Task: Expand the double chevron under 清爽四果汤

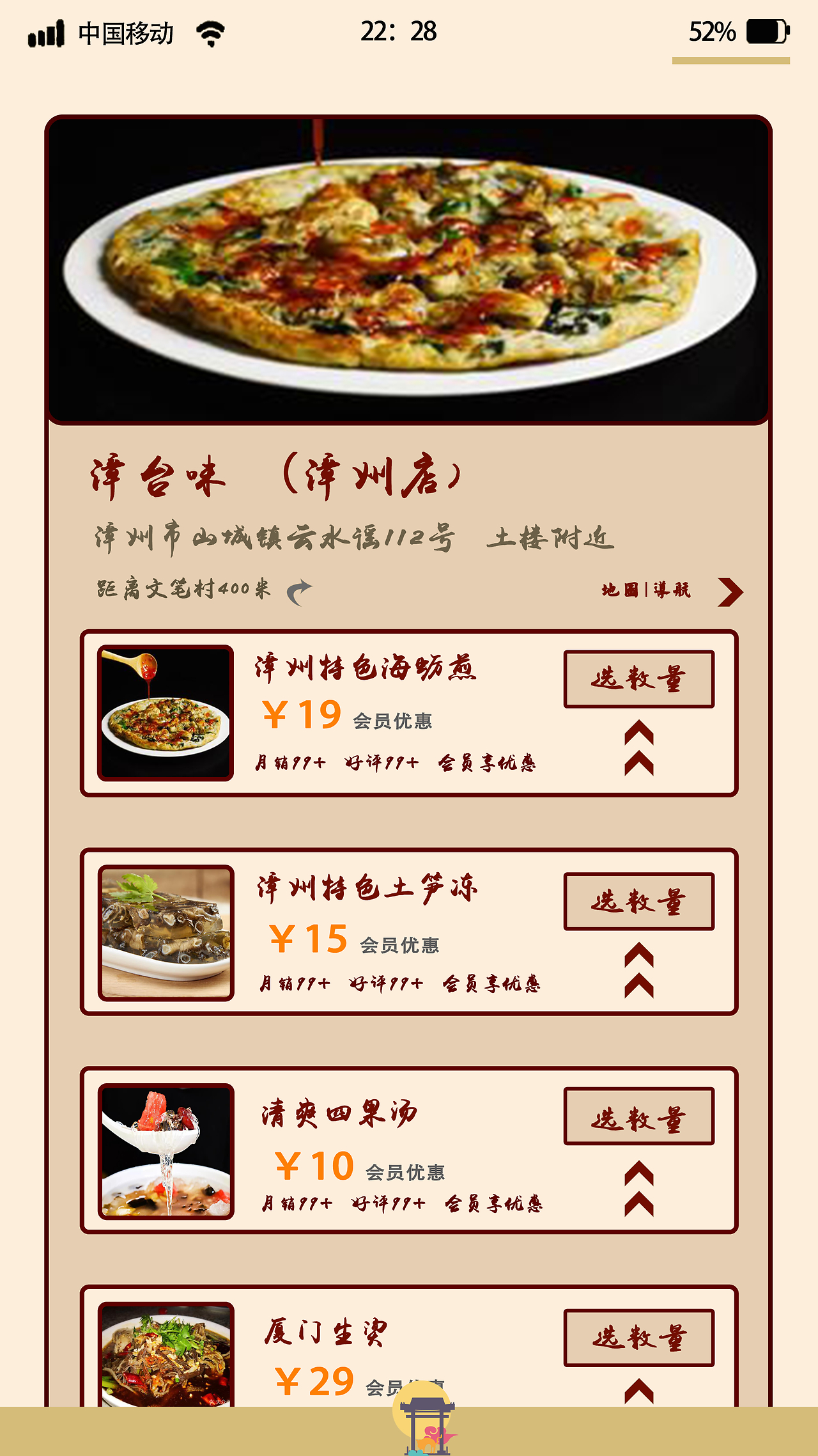Action: coord(638,1188)
